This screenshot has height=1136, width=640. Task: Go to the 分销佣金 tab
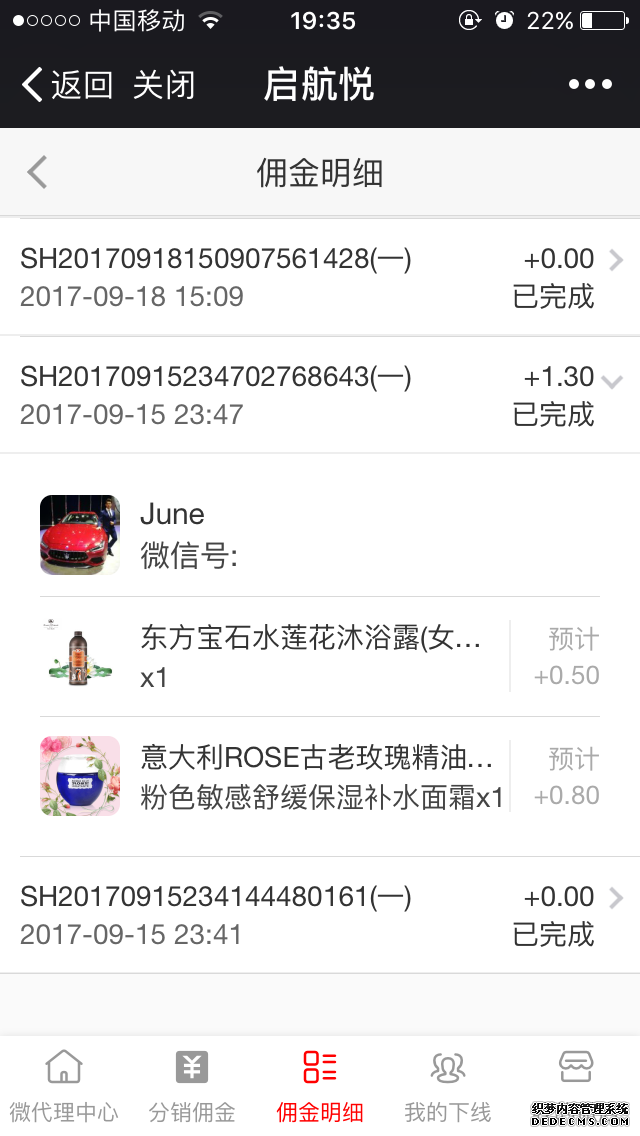pos(192,1085)
